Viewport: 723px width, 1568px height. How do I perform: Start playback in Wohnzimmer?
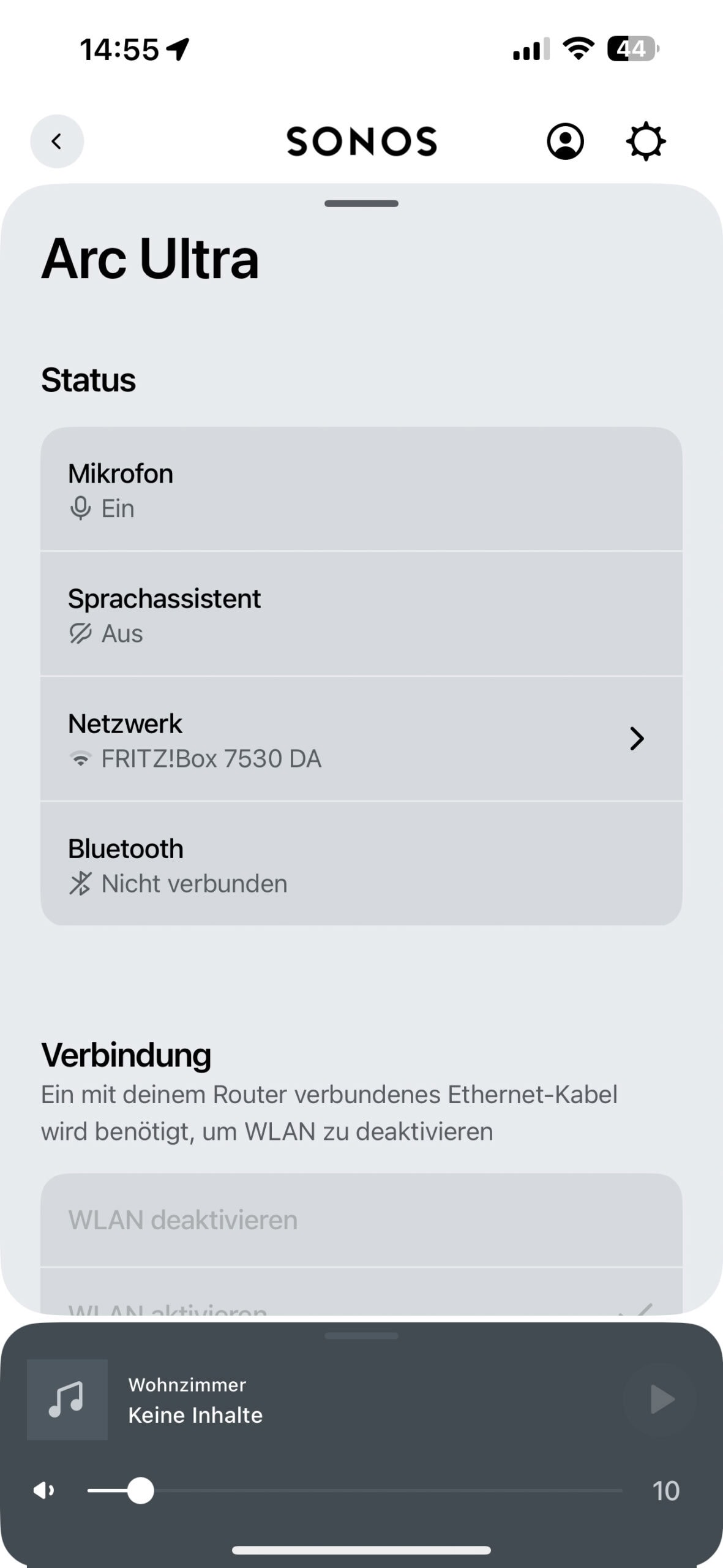click(661, 1400)
